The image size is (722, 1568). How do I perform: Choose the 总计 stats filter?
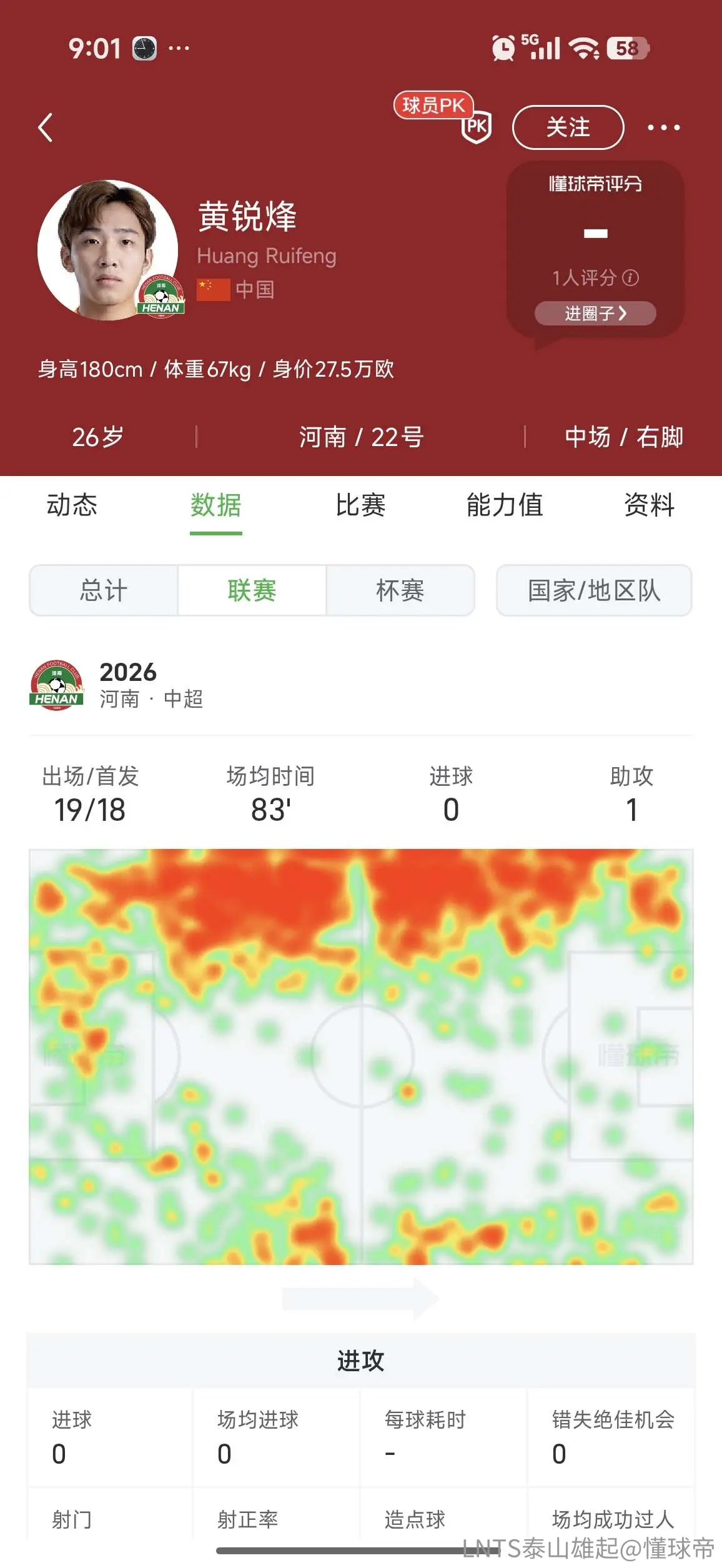pos(104,590)
